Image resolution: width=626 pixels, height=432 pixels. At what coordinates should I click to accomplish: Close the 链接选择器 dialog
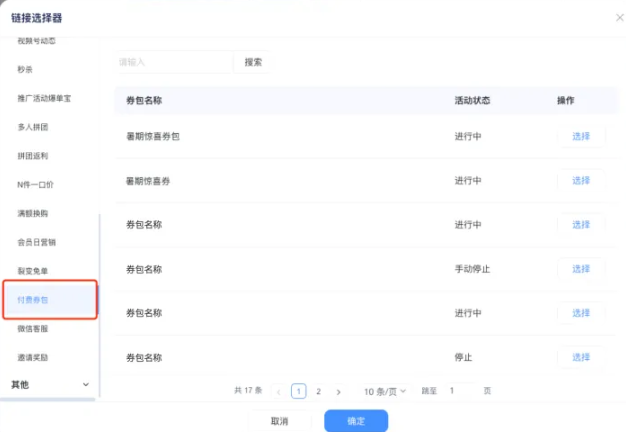(x=619, y=17)
